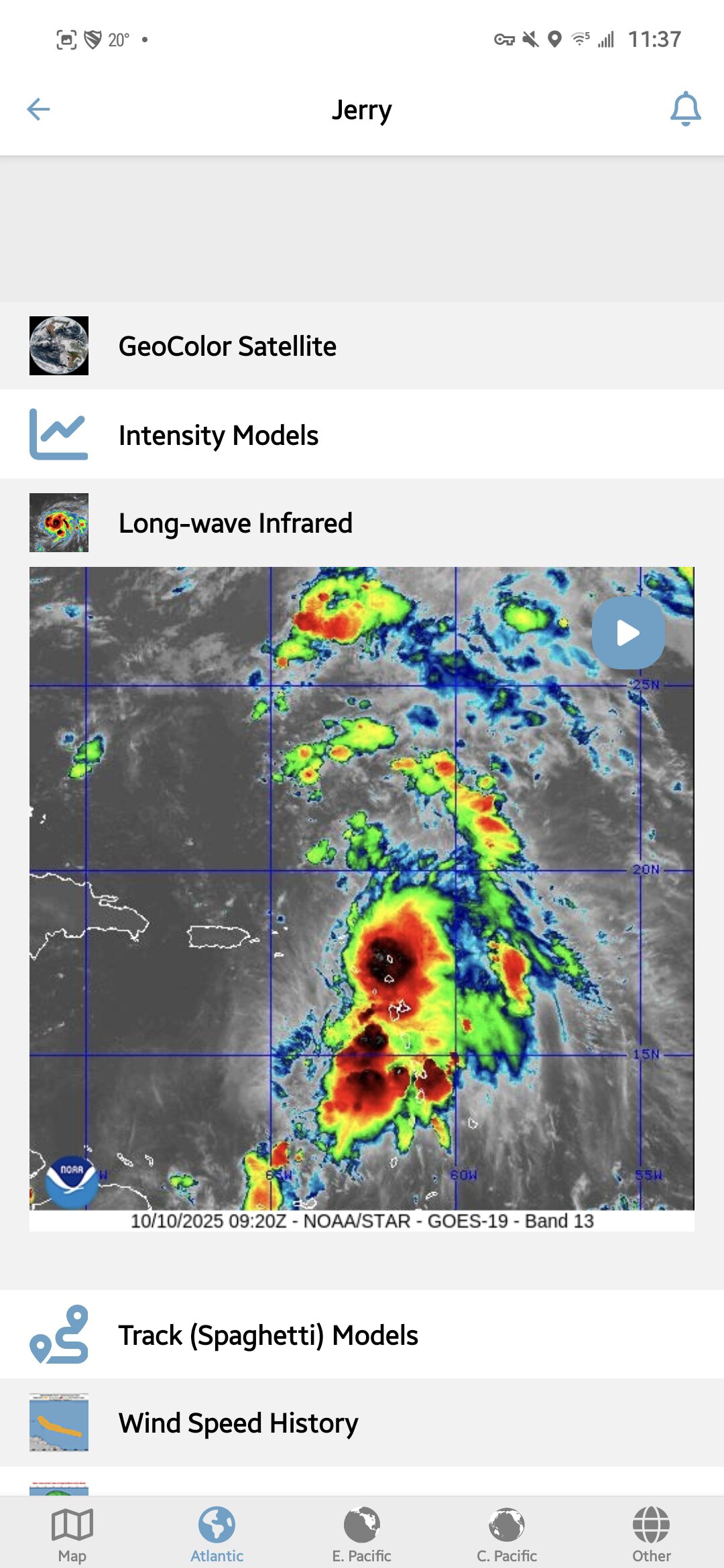This screenshot has width=724, height=1568.
Task: Play the infrared satellite animation
Action: click(x=628, y=633)
